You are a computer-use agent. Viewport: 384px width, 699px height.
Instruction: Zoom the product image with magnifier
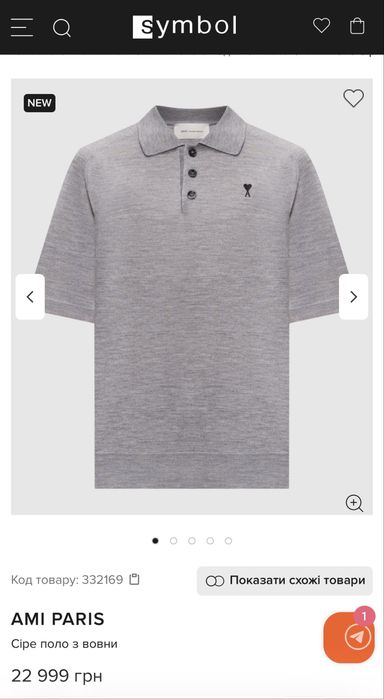(355, 503)
